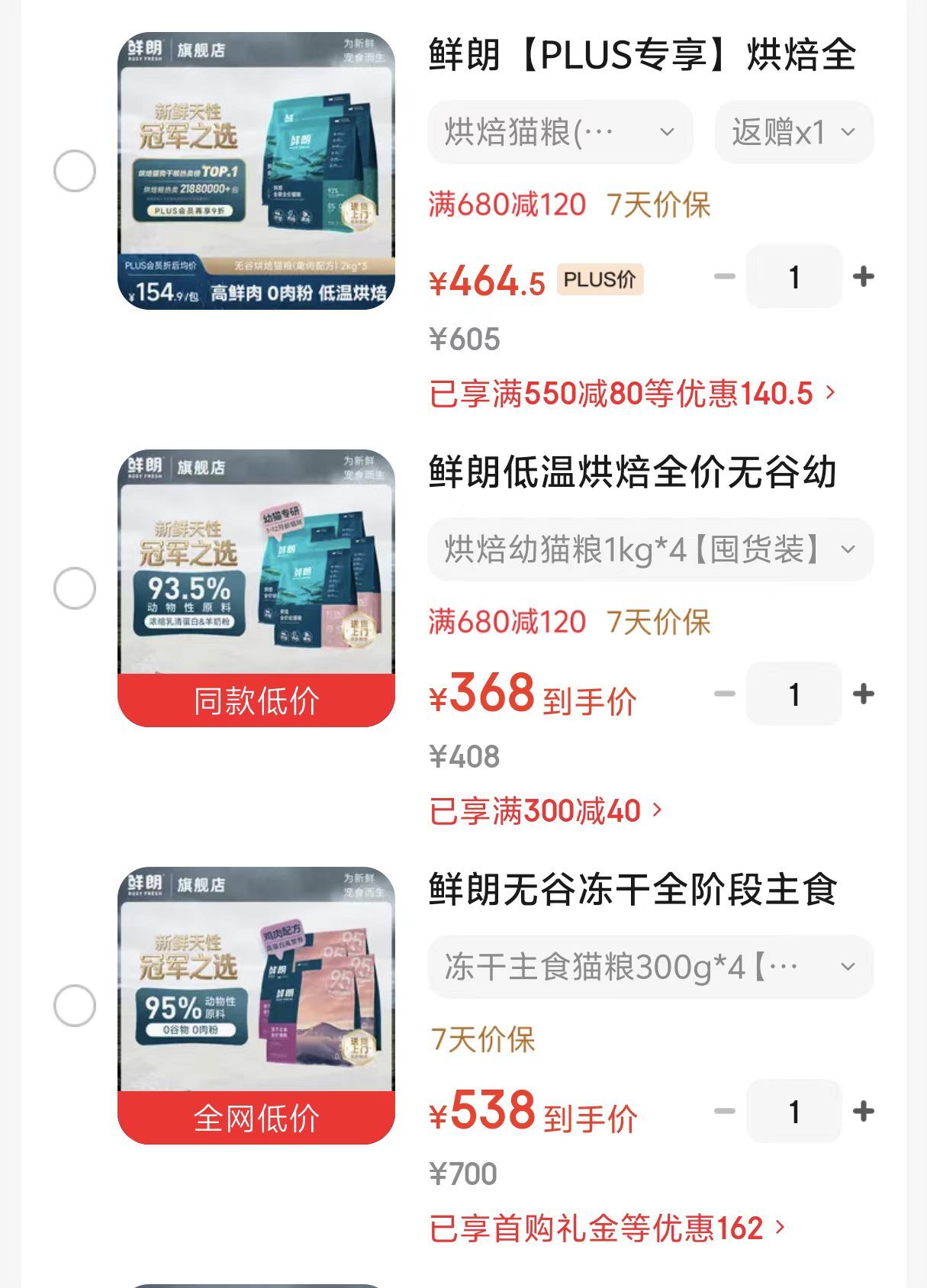Image resolution: width=927 pixels, height=1288 pixels.
Task: Open the 返赠x1 dropdown
Action: pyautogui.click(x=793, y=132)
